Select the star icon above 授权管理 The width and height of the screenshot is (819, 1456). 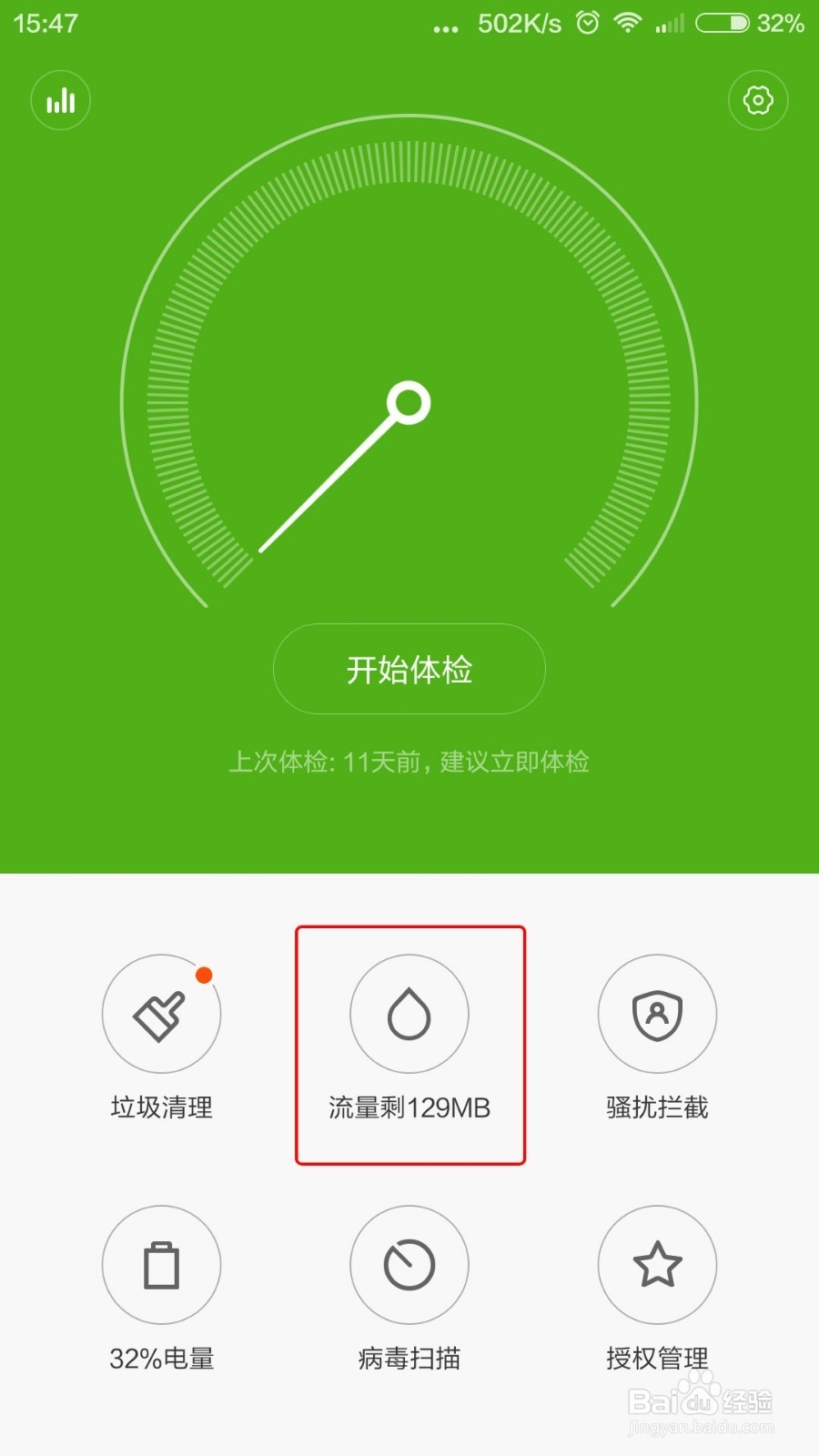(x=657, y=1265)
